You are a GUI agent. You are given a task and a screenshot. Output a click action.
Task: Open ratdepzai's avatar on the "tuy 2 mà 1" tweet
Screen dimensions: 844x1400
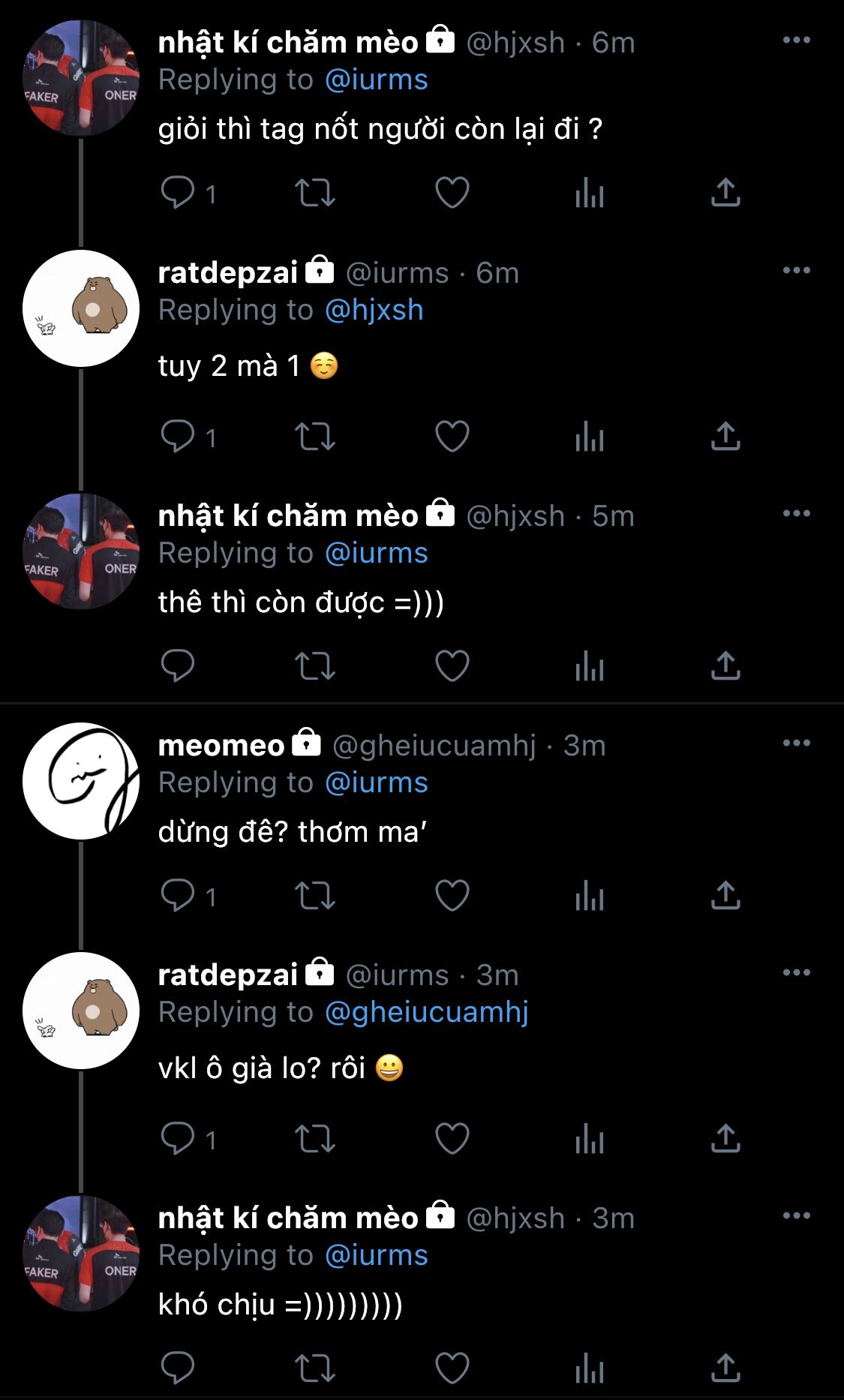pos(81,308)
